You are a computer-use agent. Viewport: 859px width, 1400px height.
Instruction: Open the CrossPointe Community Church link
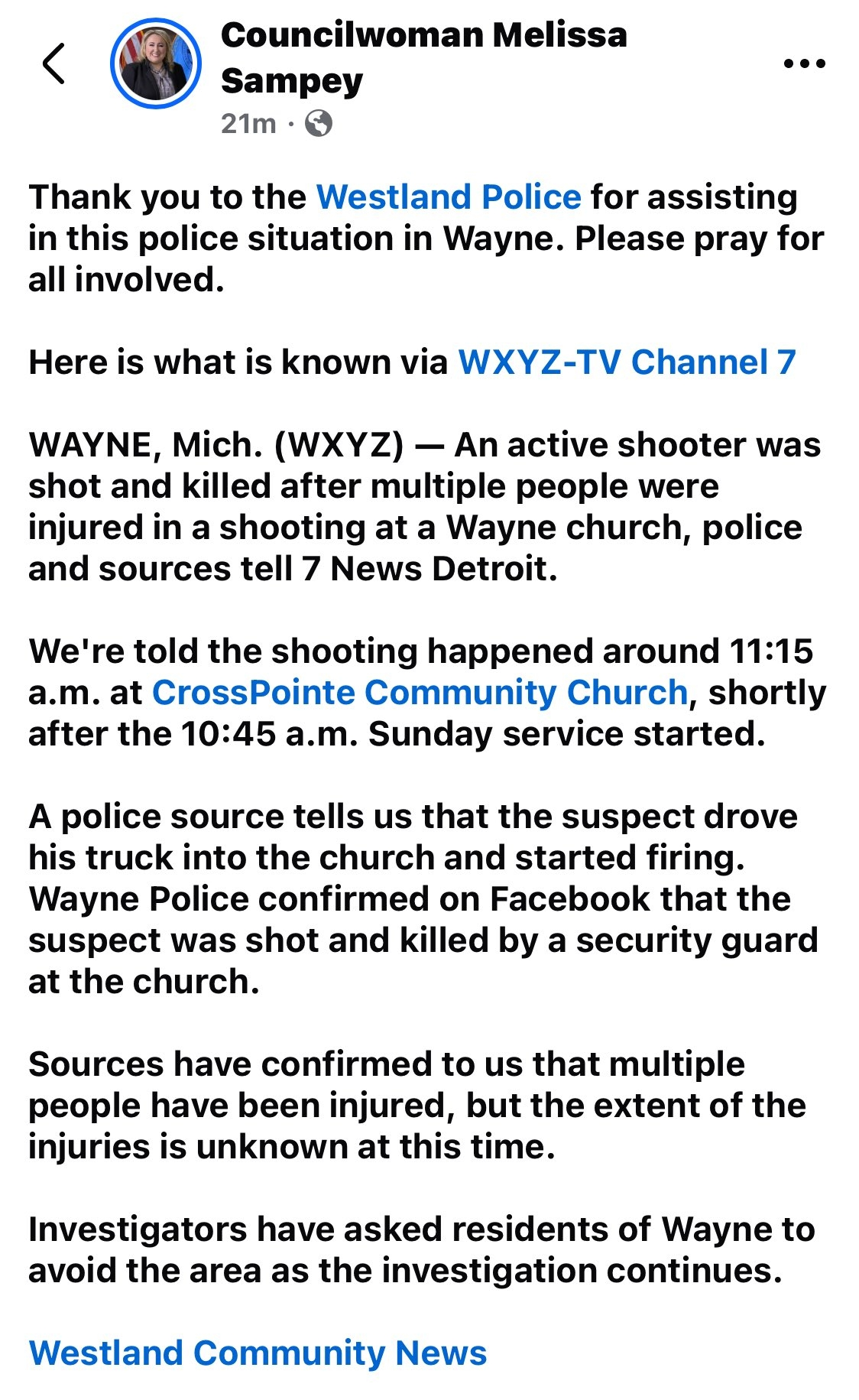pos(420,693)
